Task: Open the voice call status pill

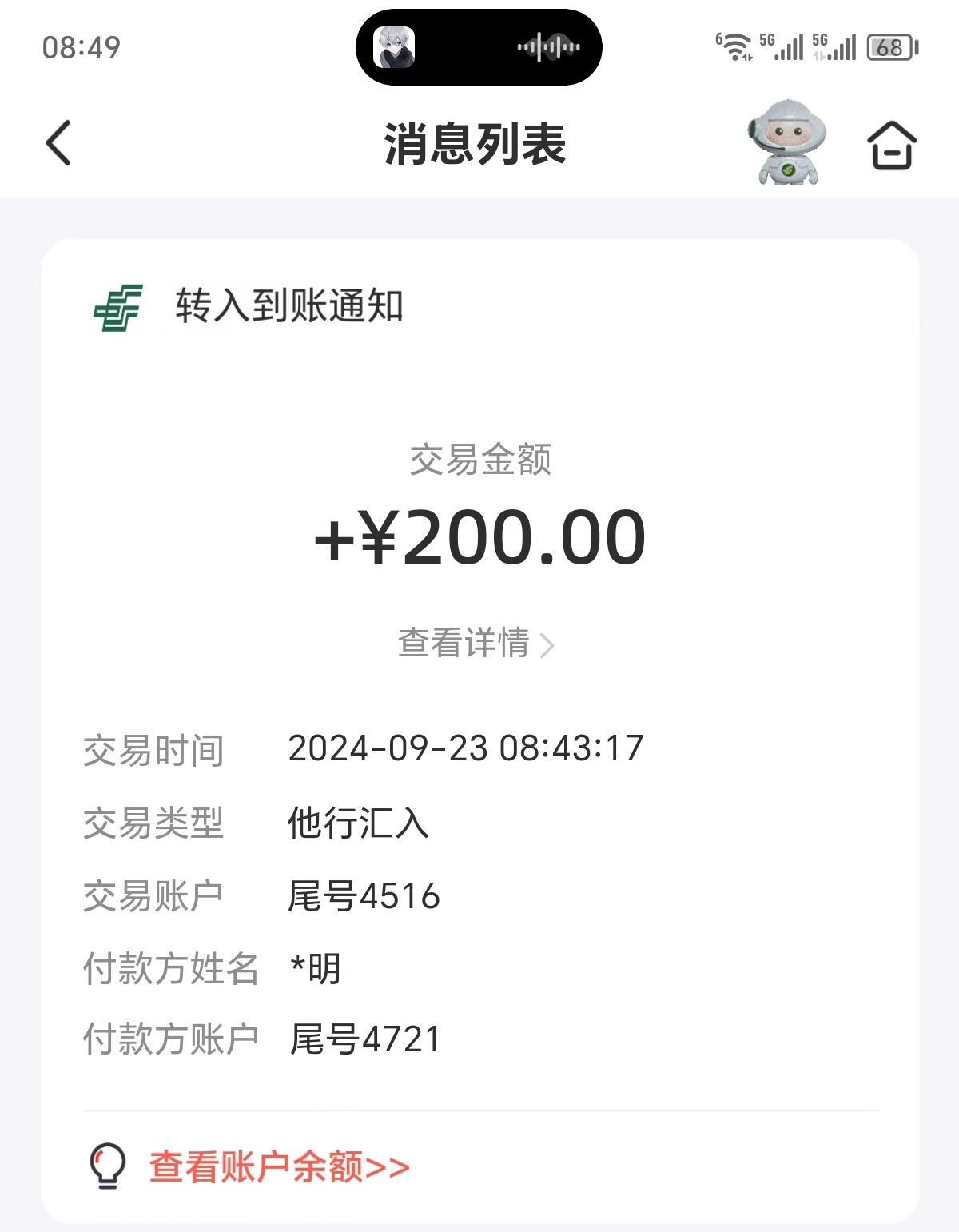Action: pyautogui.click(x=479, y=47)
